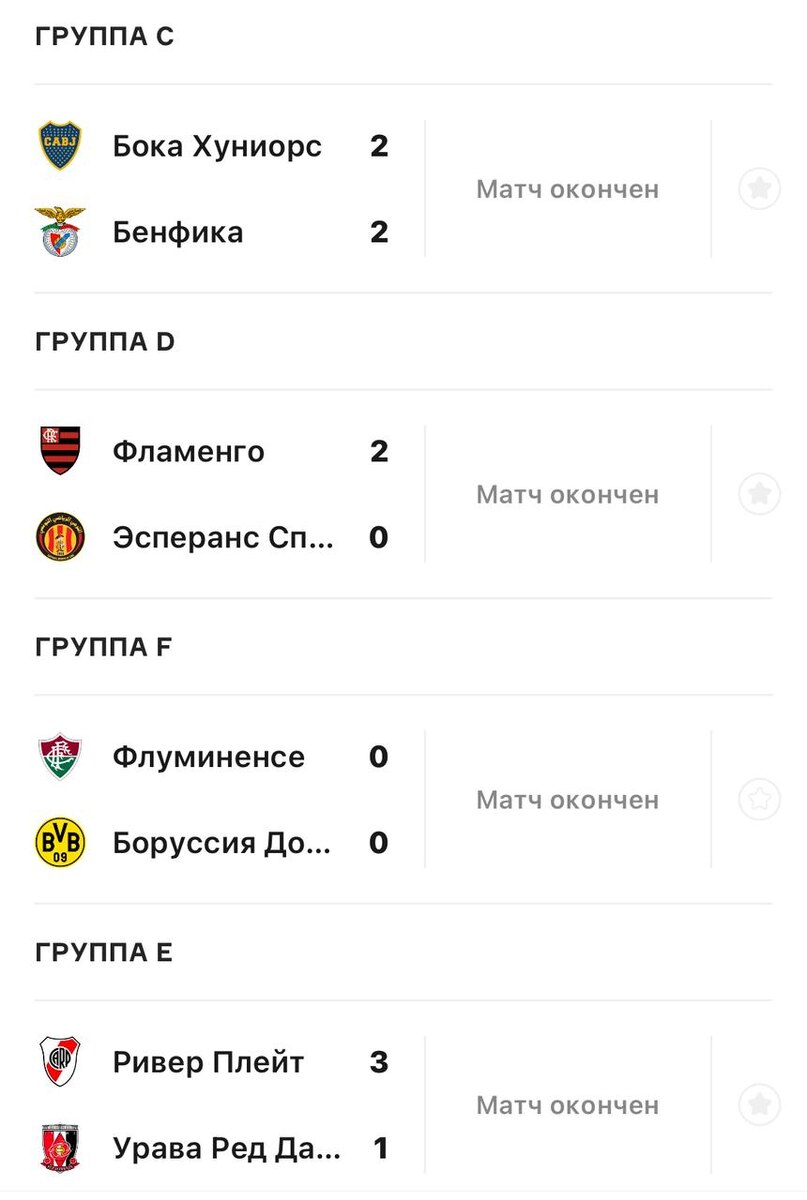Open the ГРУППА C section header
This screenshot has width=807, height=1200.
(103, 36)
